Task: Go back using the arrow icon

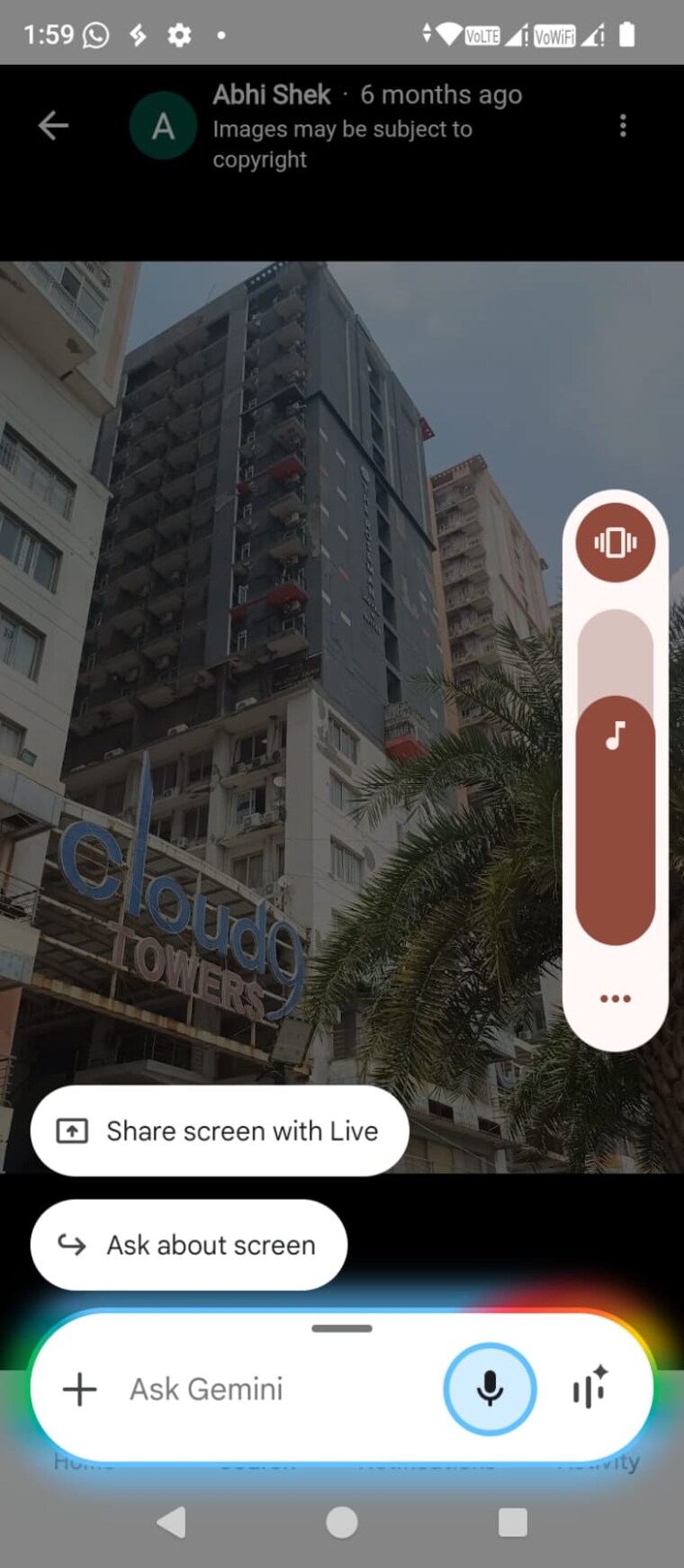Action: click(53, 125)
